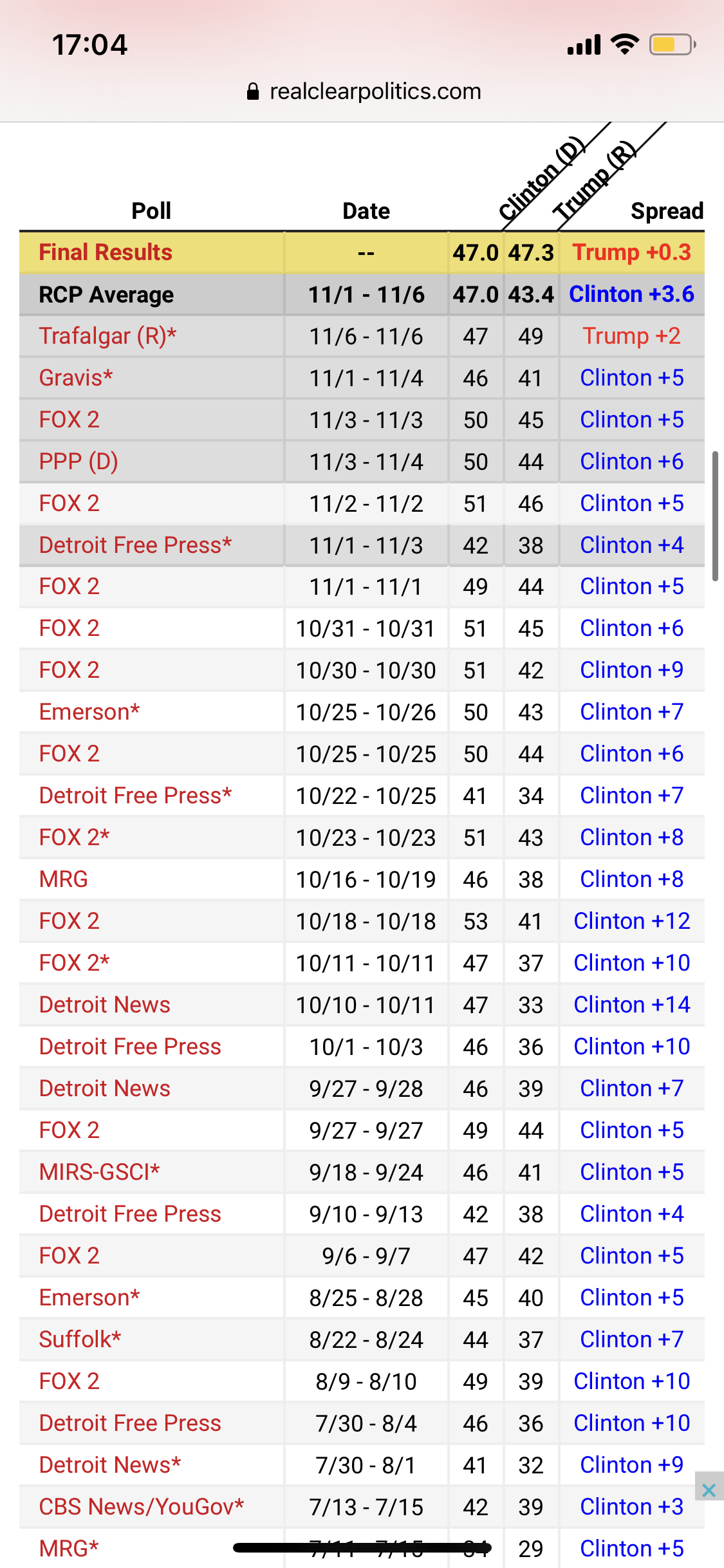Viewport: 724px width, 1568px height.
Task: Open the MRG poll dated 10/16 - 10/19
Action: click(63, 879)
